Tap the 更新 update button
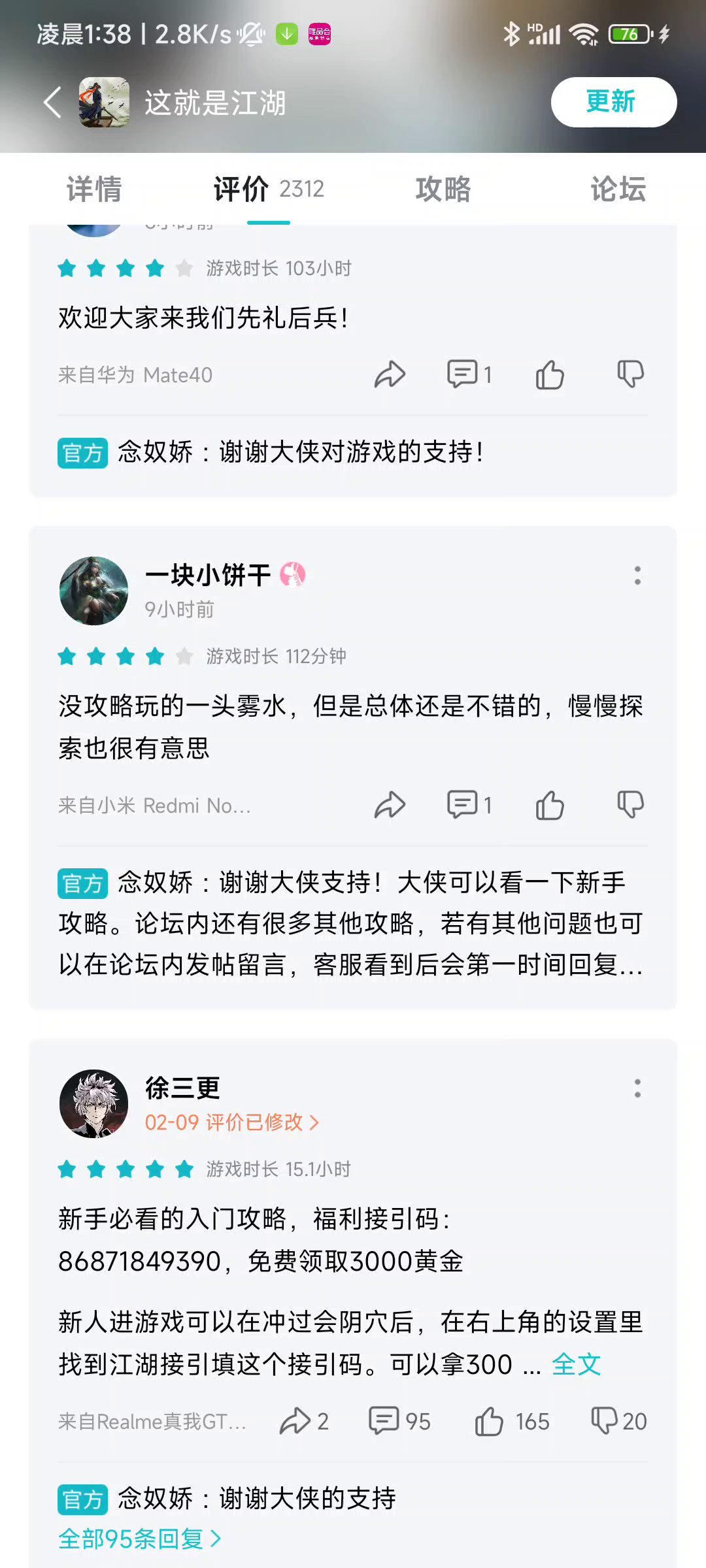The image size is (706, 1568). pyautogui.click(x=613, y=102)
